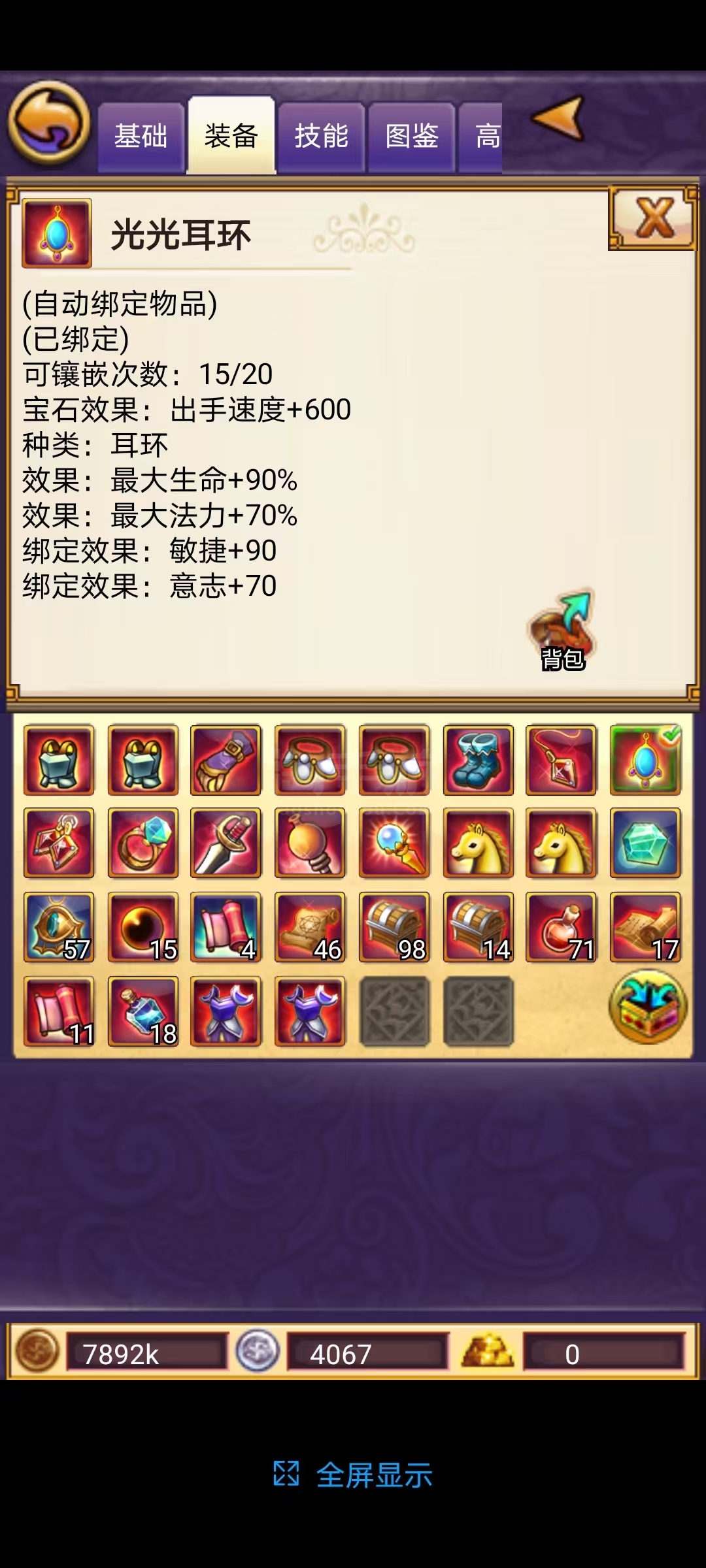Select the eye amulet stack of 57

[x=59, y=927]
